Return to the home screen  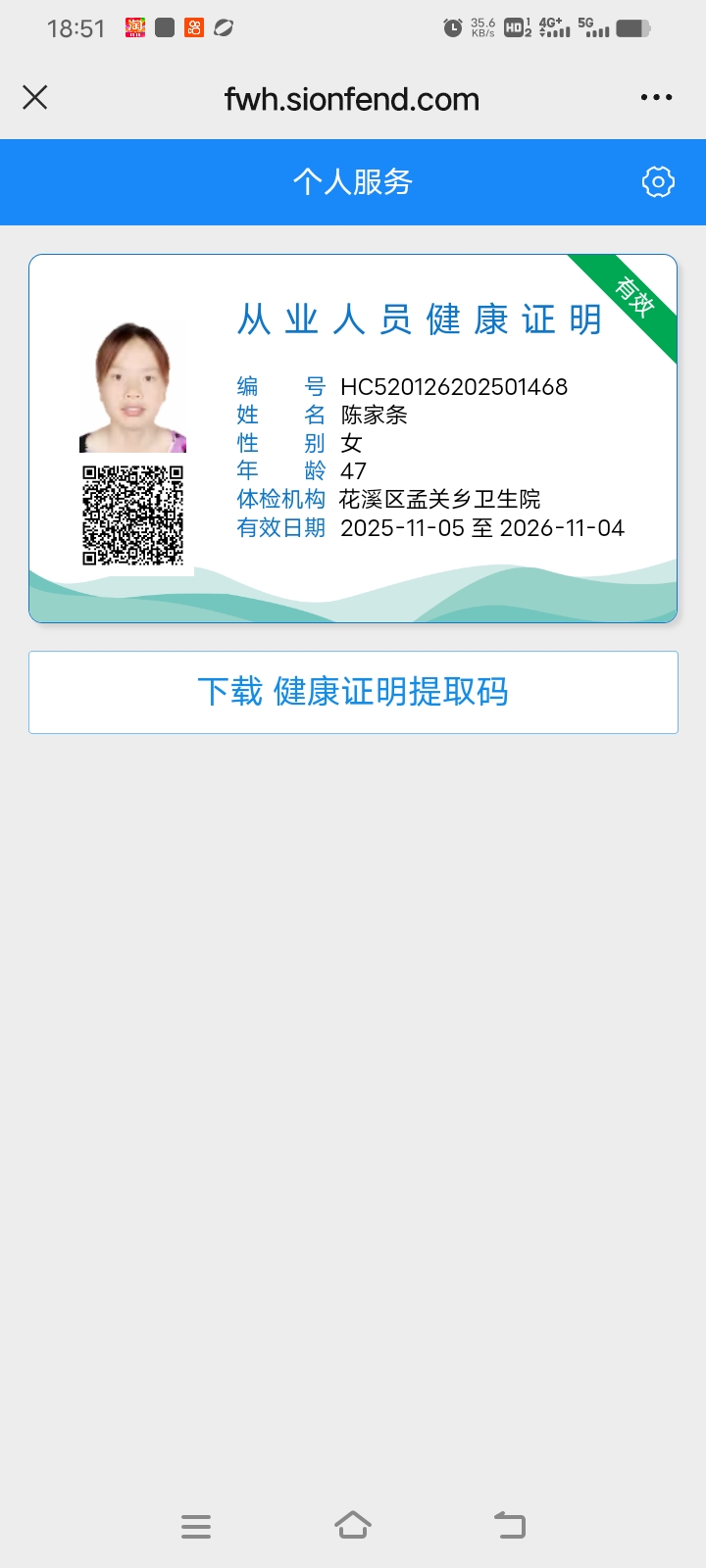coord(353,1526)
